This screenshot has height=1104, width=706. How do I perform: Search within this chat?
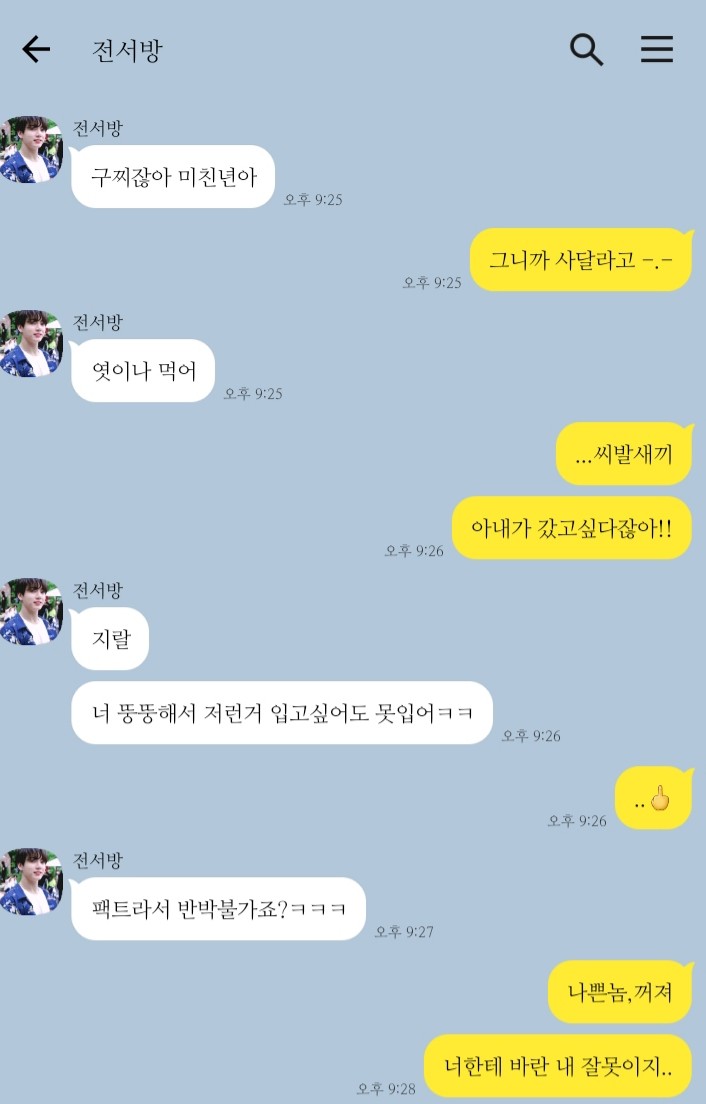click(586, 50)
